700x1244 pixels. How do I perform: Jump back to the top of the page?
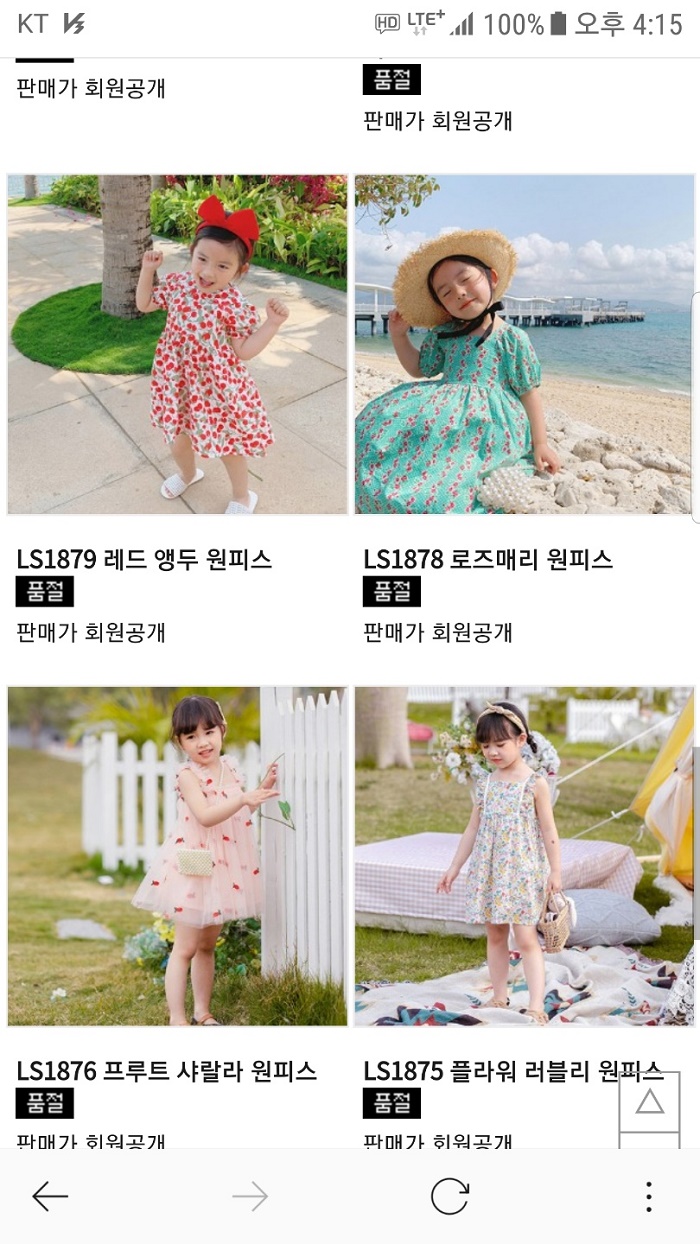650,1102
